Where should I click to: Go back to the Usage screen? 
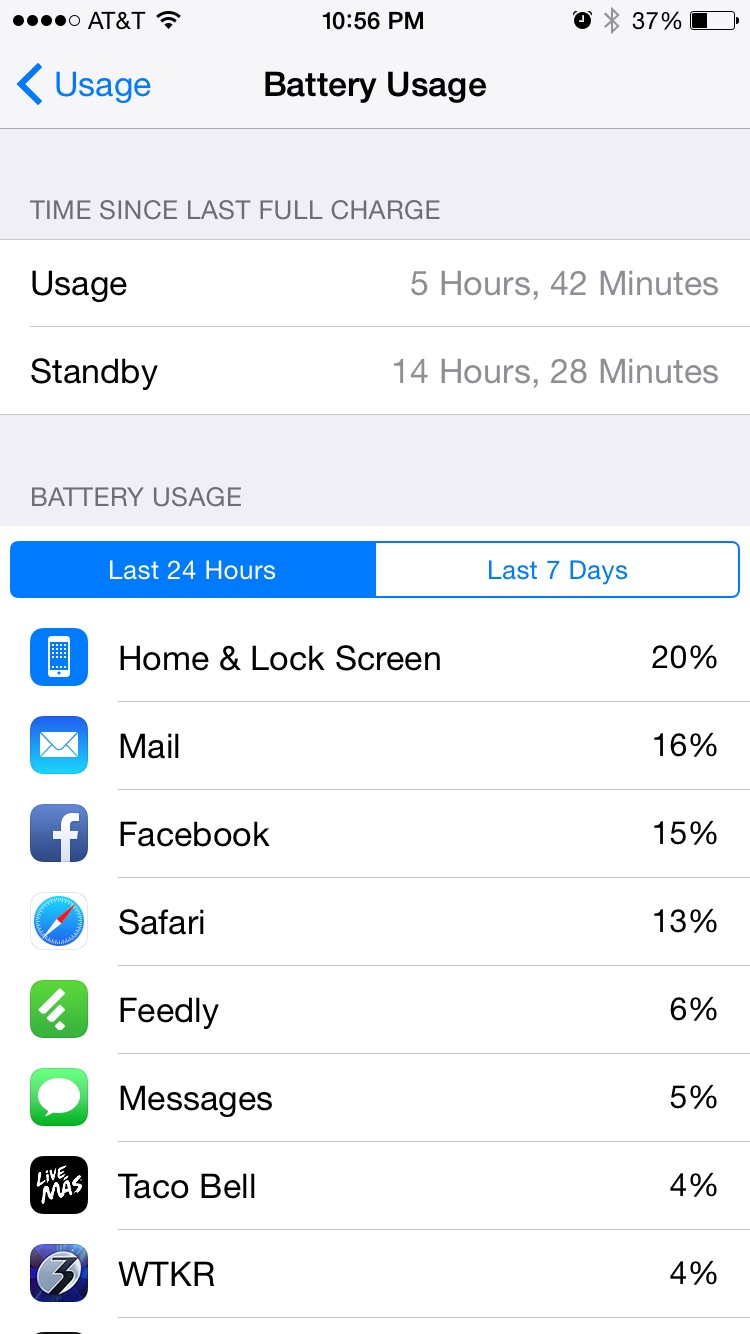[x=84, y=85]
